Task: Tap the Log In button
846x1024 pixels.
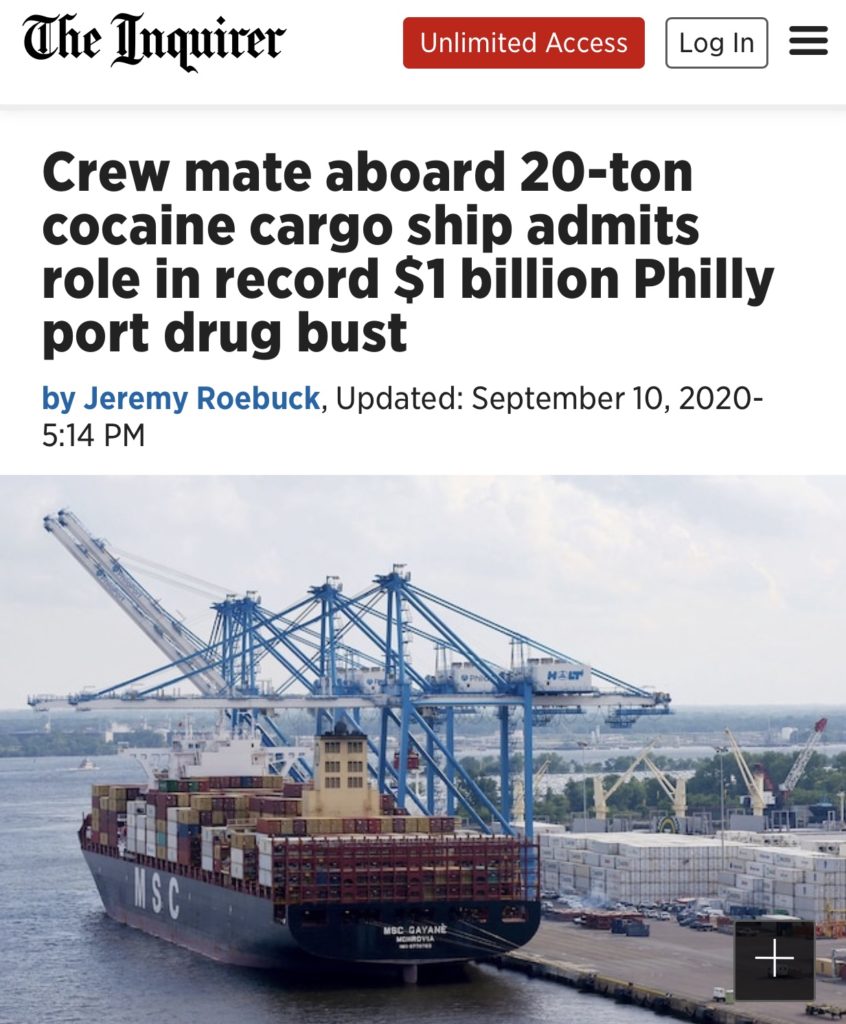Action: click(716, 43)
